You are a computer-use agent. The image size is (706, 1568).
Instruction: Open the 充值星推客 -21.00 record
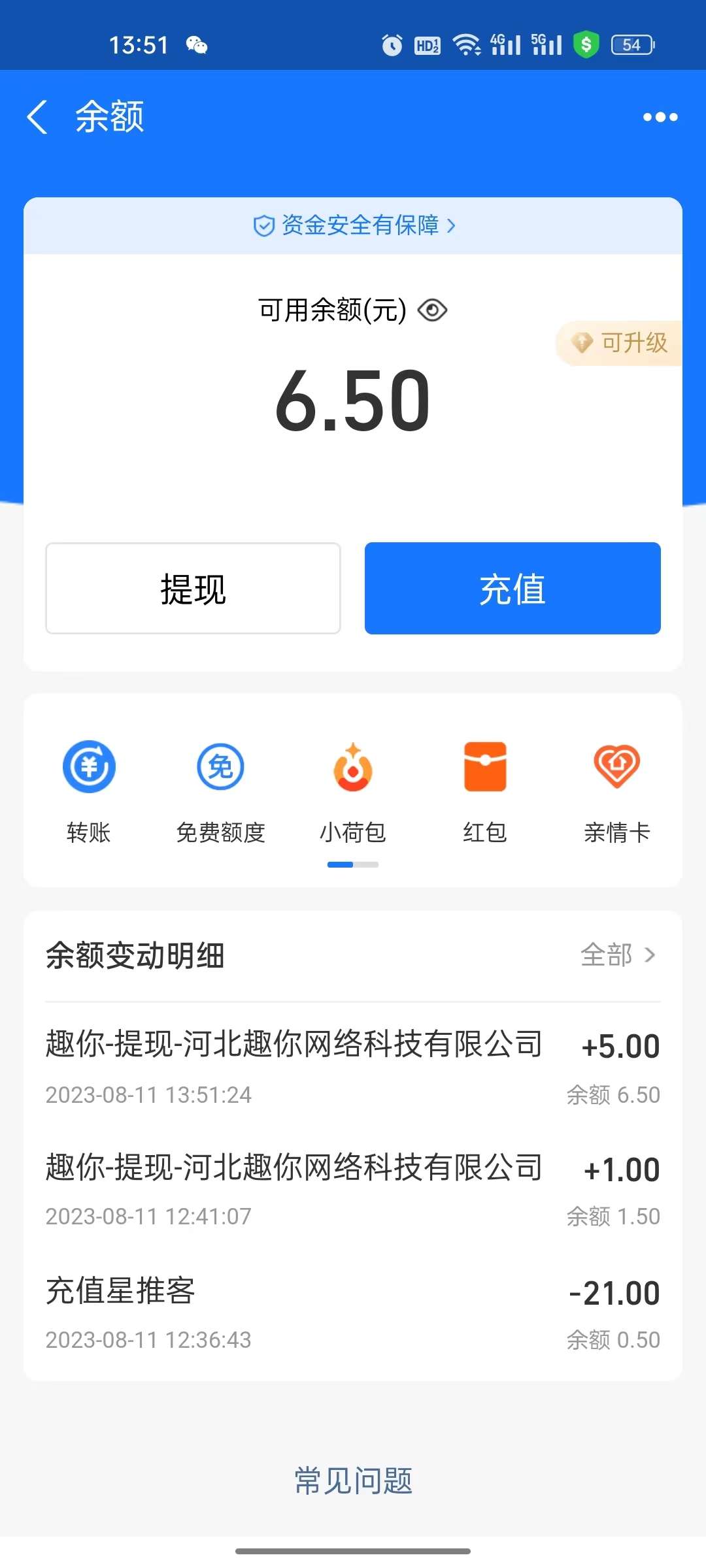click(353, 1312)
